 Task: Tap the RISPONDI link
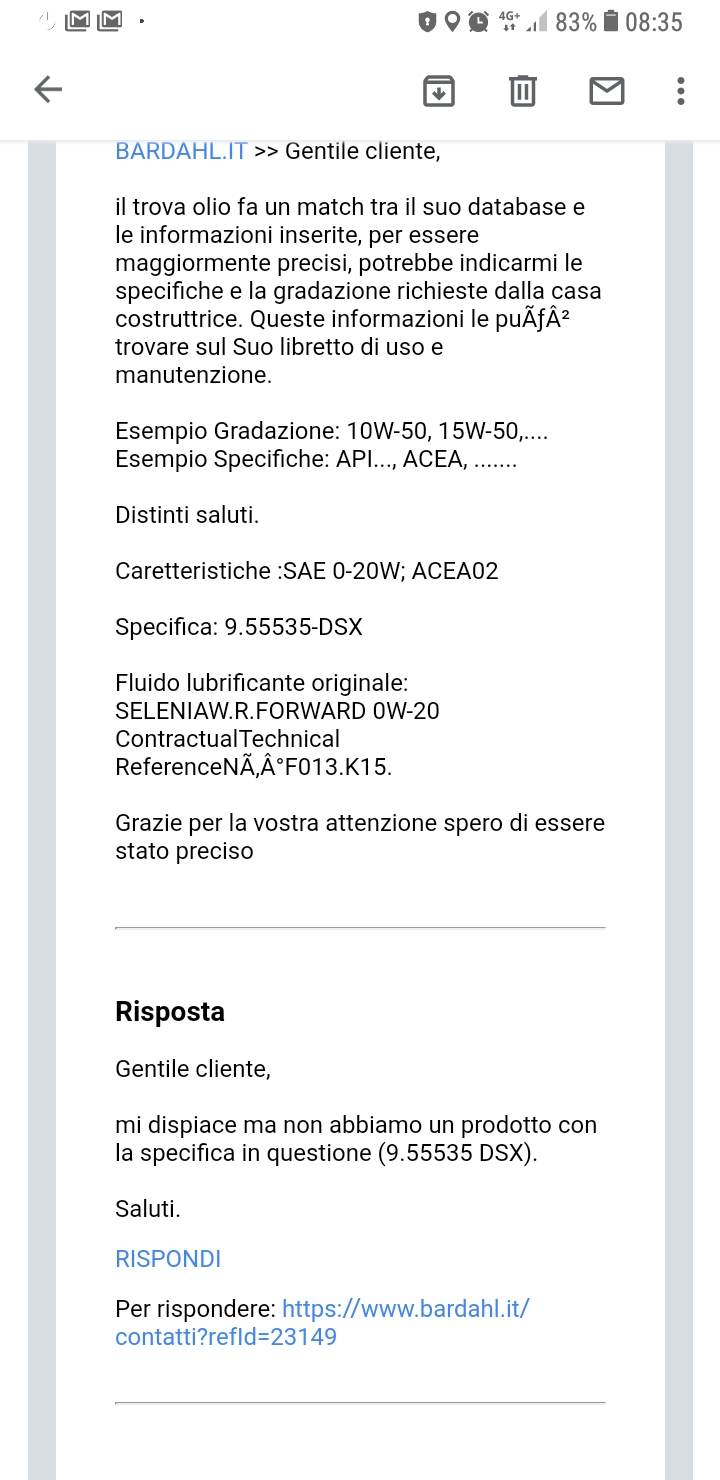[x=168, y=1259]
